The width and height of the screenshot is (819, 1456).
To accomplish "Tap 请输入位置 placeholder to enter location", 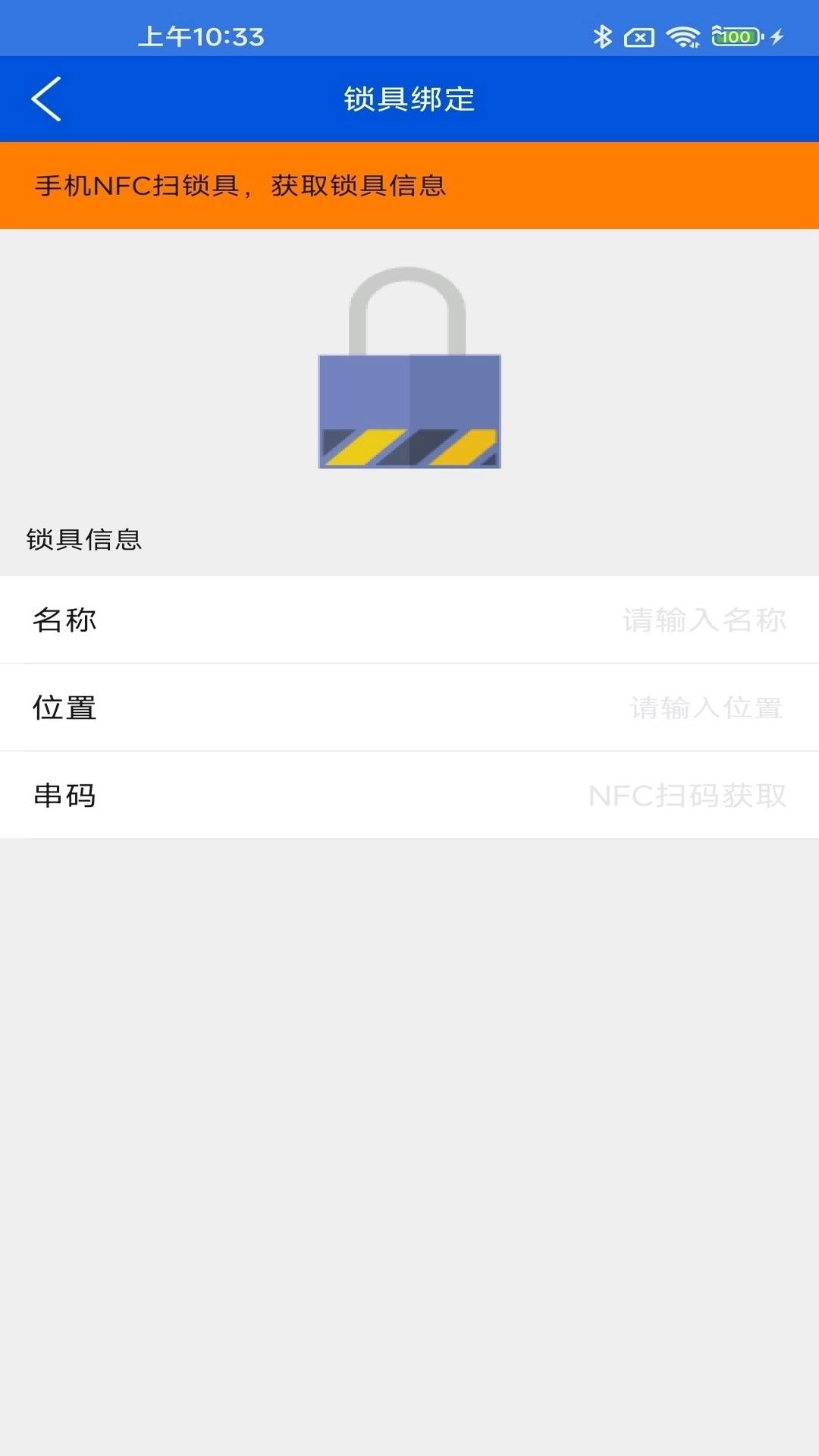I will (707, 708).
